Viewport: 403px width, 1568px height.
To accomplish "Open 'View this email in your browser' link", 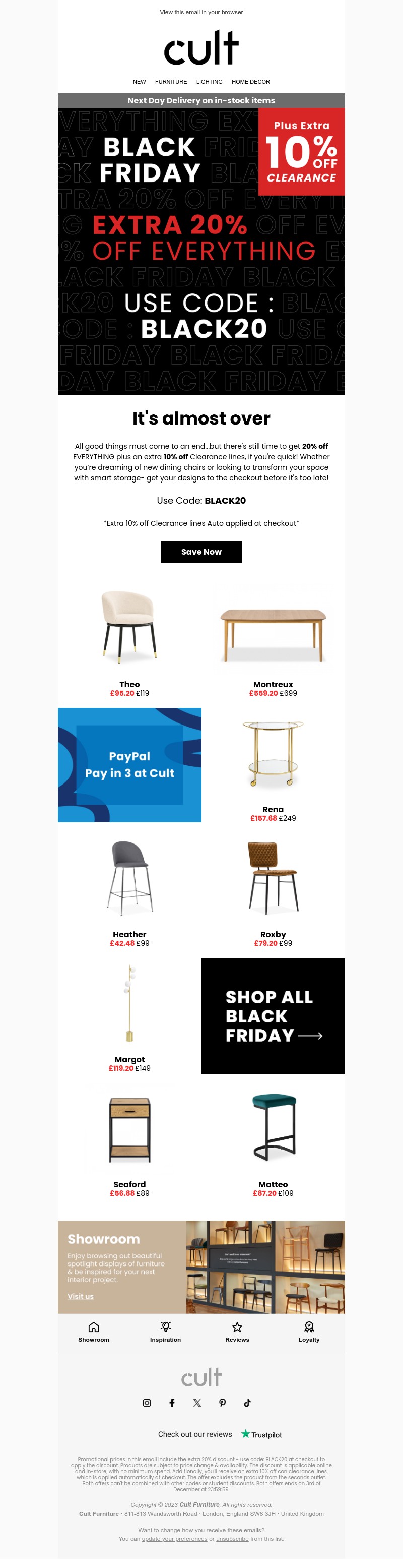I will tap(201, 12).
